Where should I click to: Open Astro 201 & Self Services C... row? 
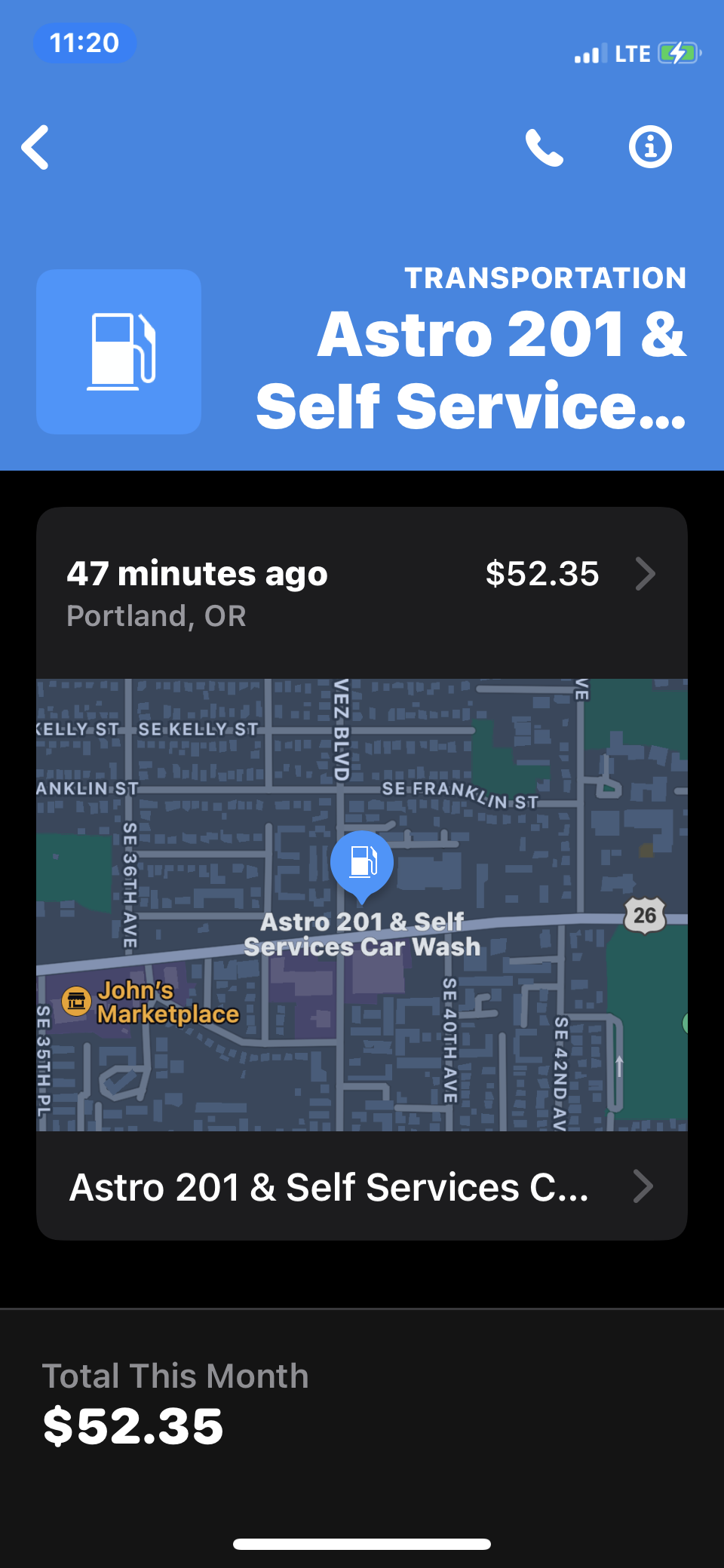(x=361, y=1186)
